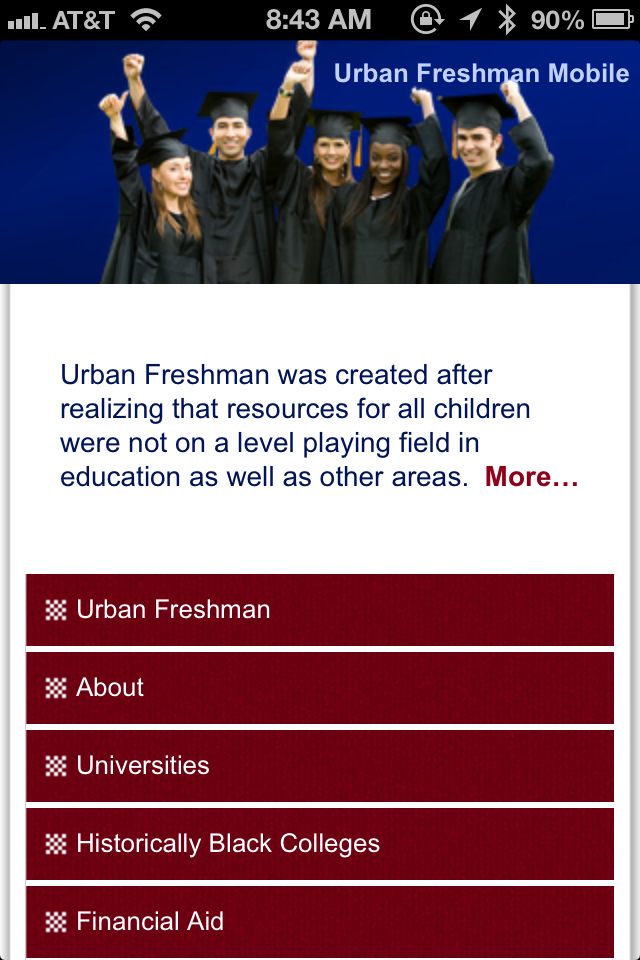The width and height of the screenshot is (640, 960).
Task: Select the Universities menu item
Action: click(x=320, y=766)
